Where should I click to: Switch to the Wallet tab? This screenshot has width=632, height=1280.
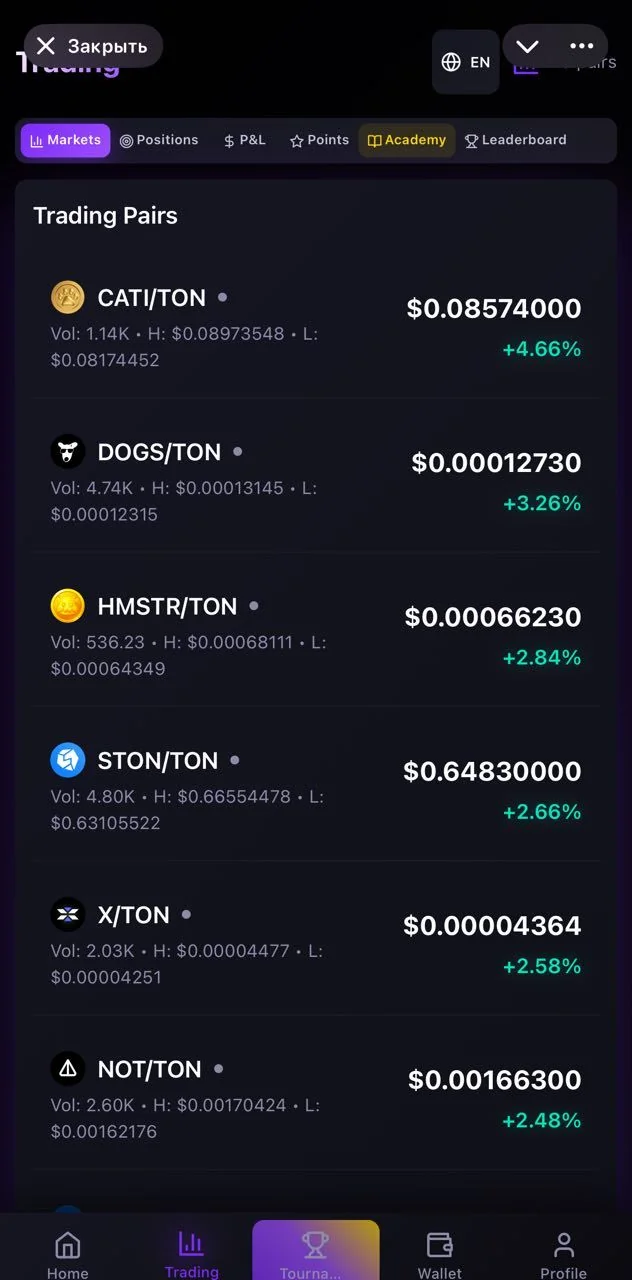point(440,1254)
